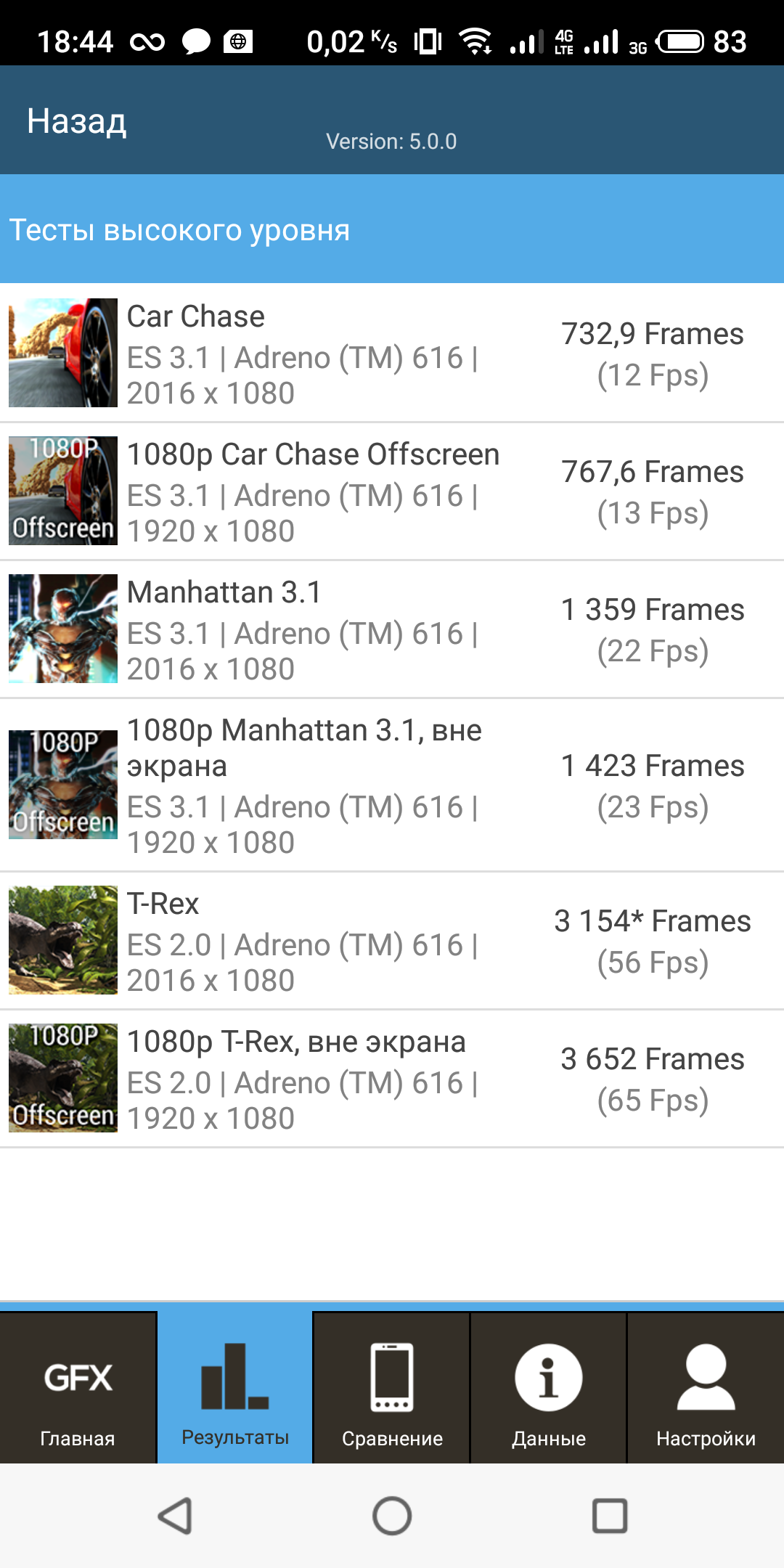Open the Настройки tab
The height and width of the screenshot is (1568, 784).
tap(706, 1388)
